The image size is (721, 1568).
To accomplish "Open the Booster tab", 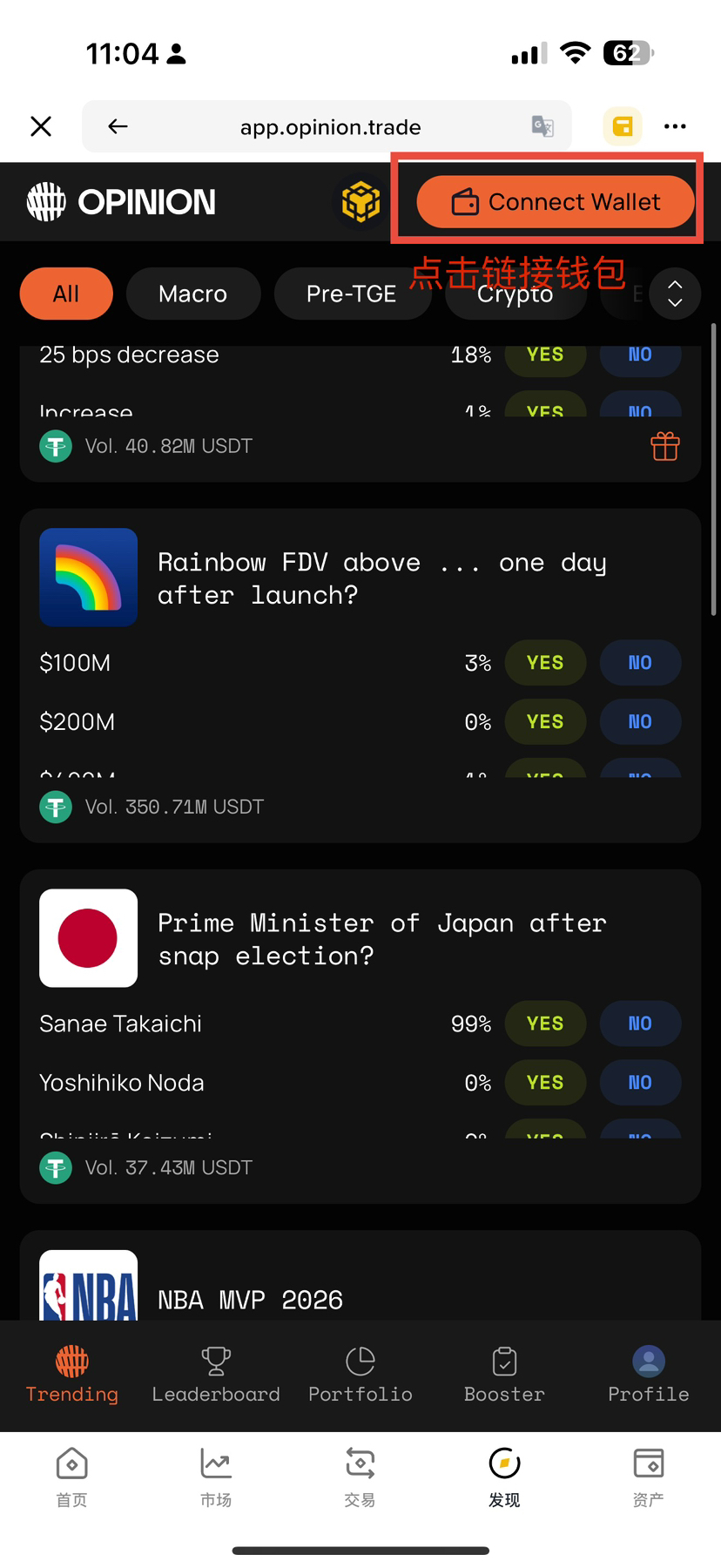I will (504, 1375).
